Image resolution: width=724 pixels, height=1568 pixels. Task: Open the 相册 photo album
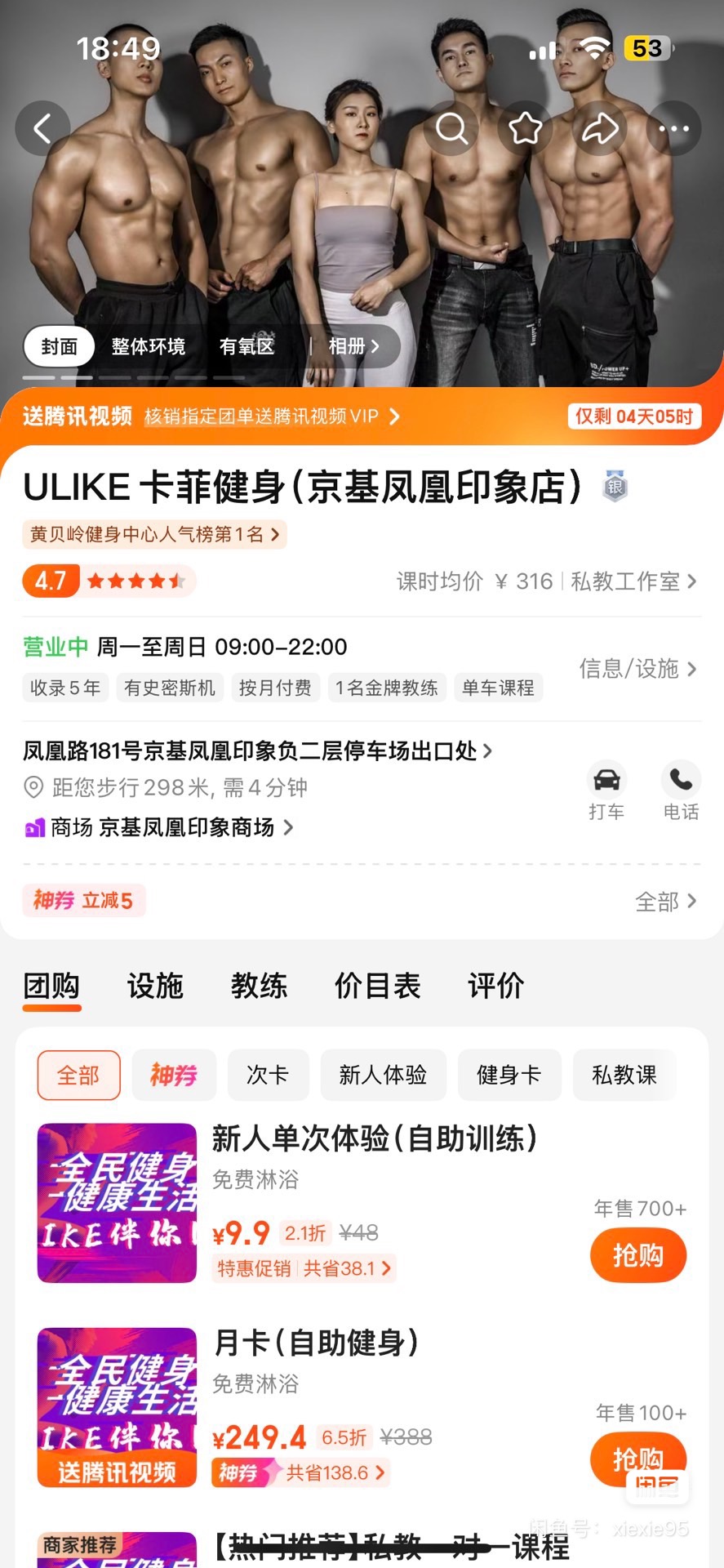(353, 346)
